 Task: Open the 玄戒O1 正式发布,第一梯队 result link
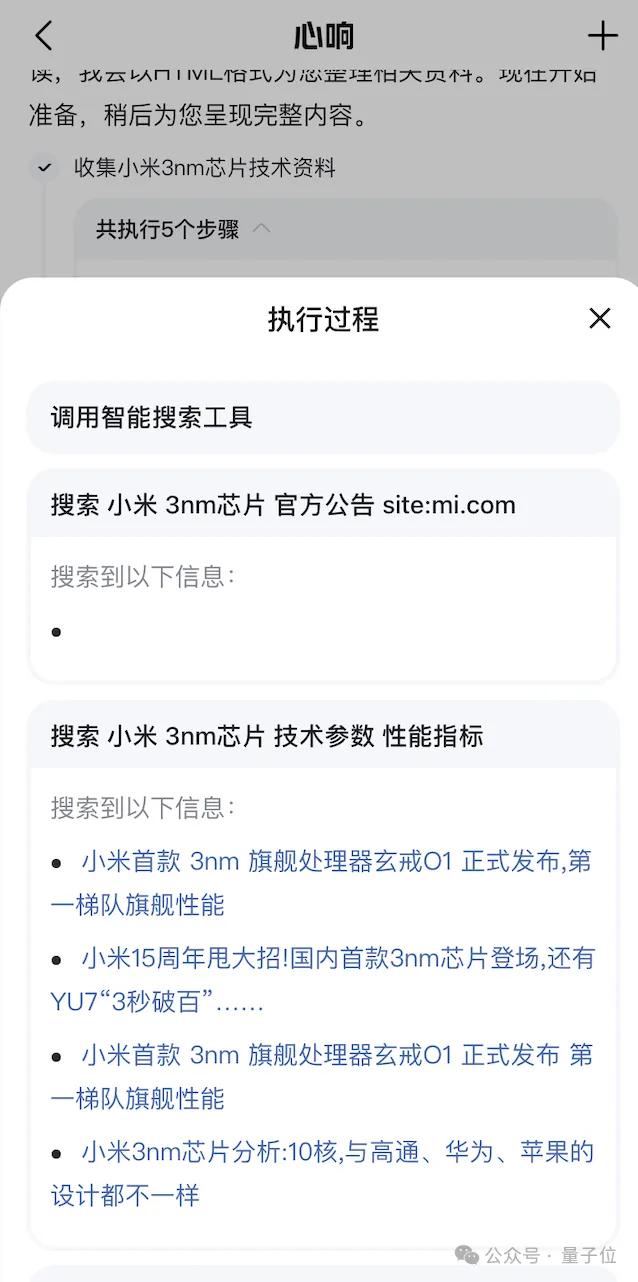tap(336, 862)
